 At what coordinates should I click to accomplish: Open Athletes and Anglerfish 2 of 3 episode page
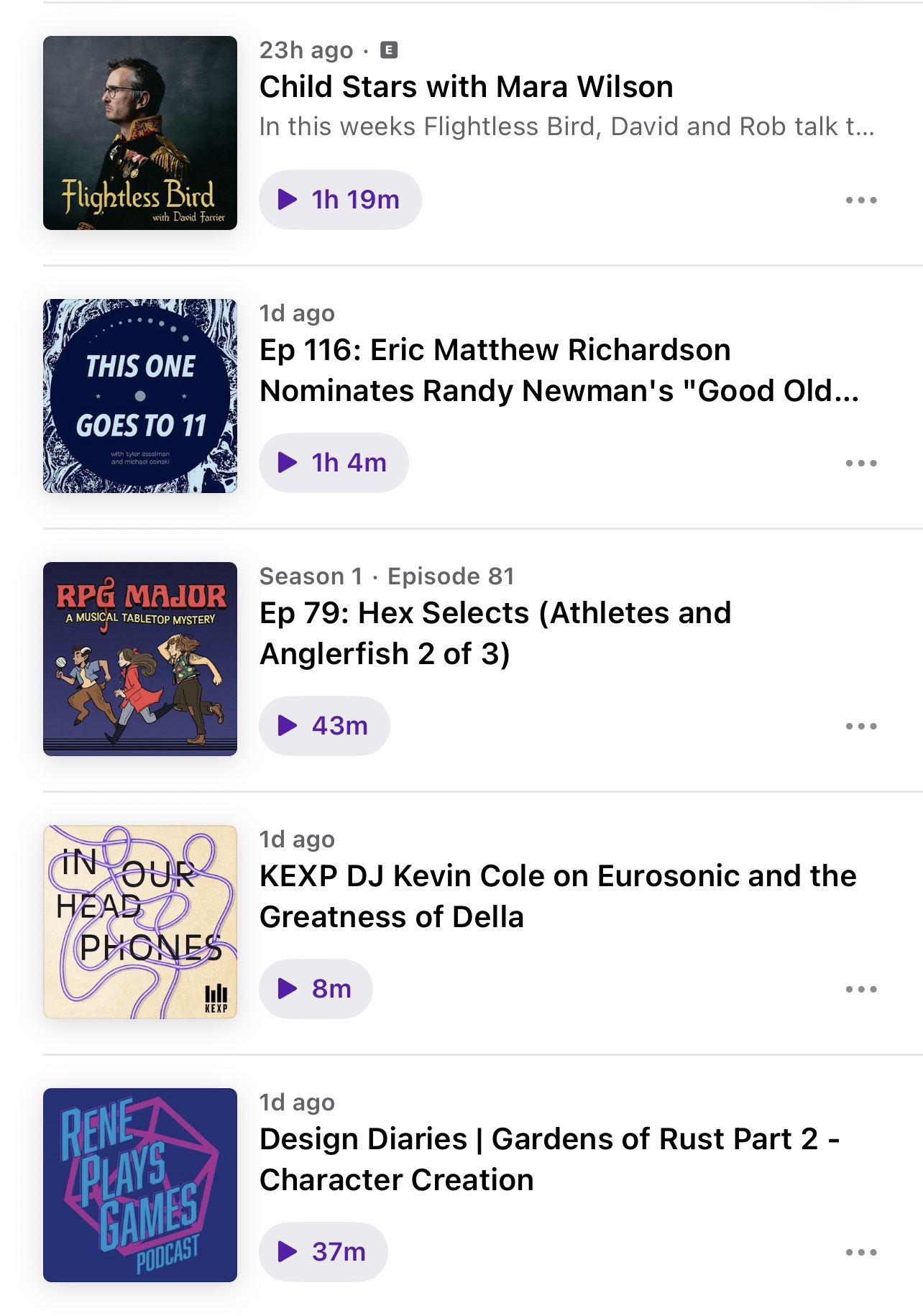[x=495, y=633]
